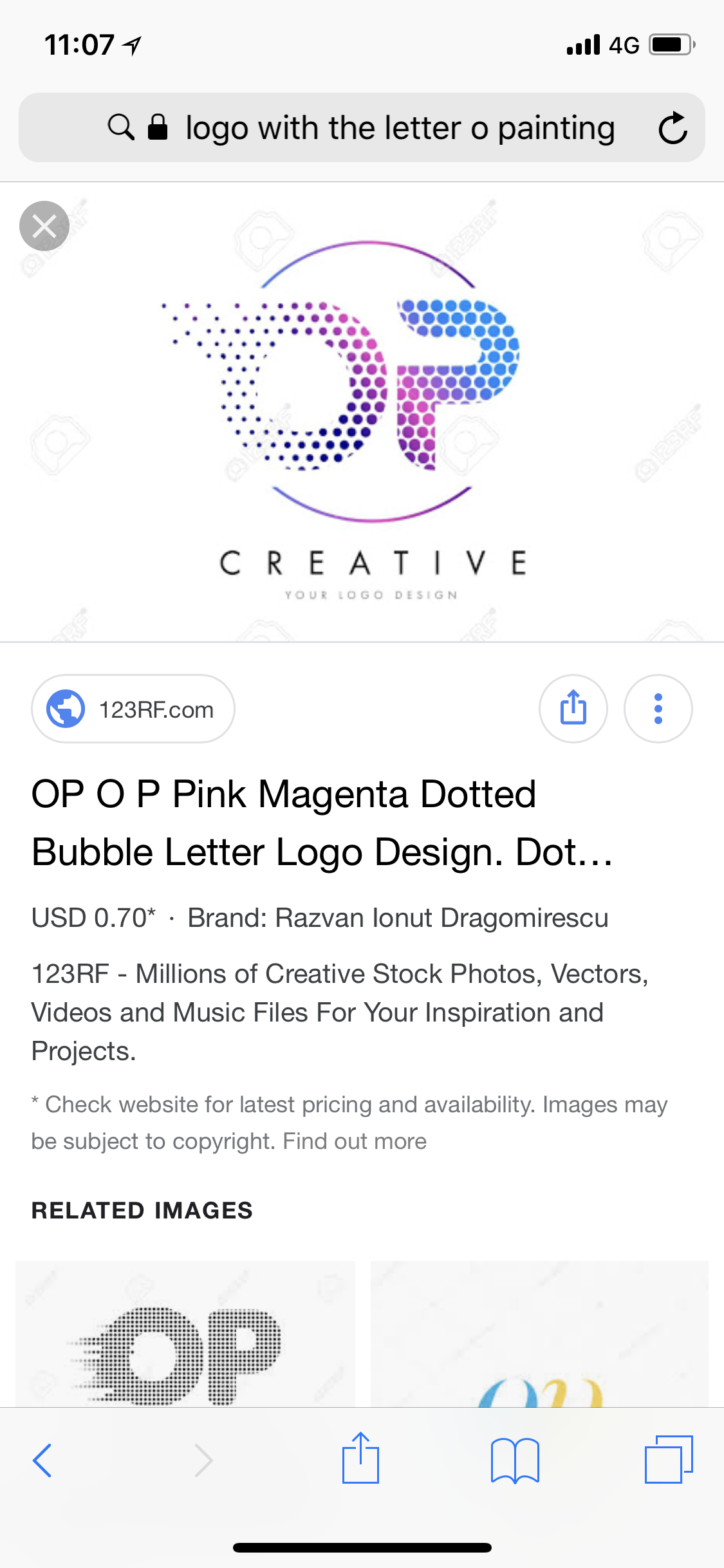Open Safari's share sheet
This screenshot has width=724, height=1568.
point(360,1459)
